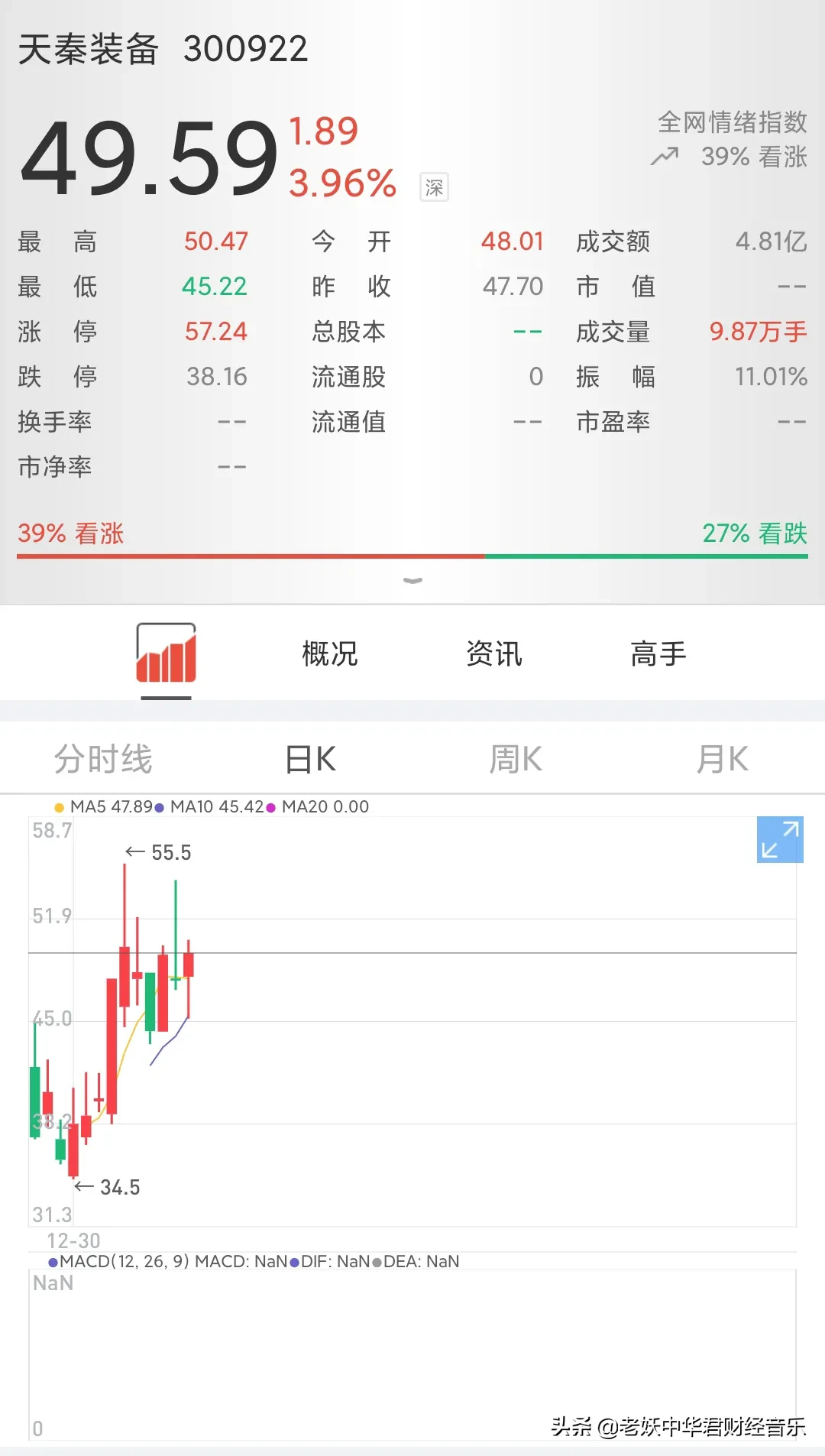Go to the 资讯 news tab
825x1456 pixels.
click(494, 654)
